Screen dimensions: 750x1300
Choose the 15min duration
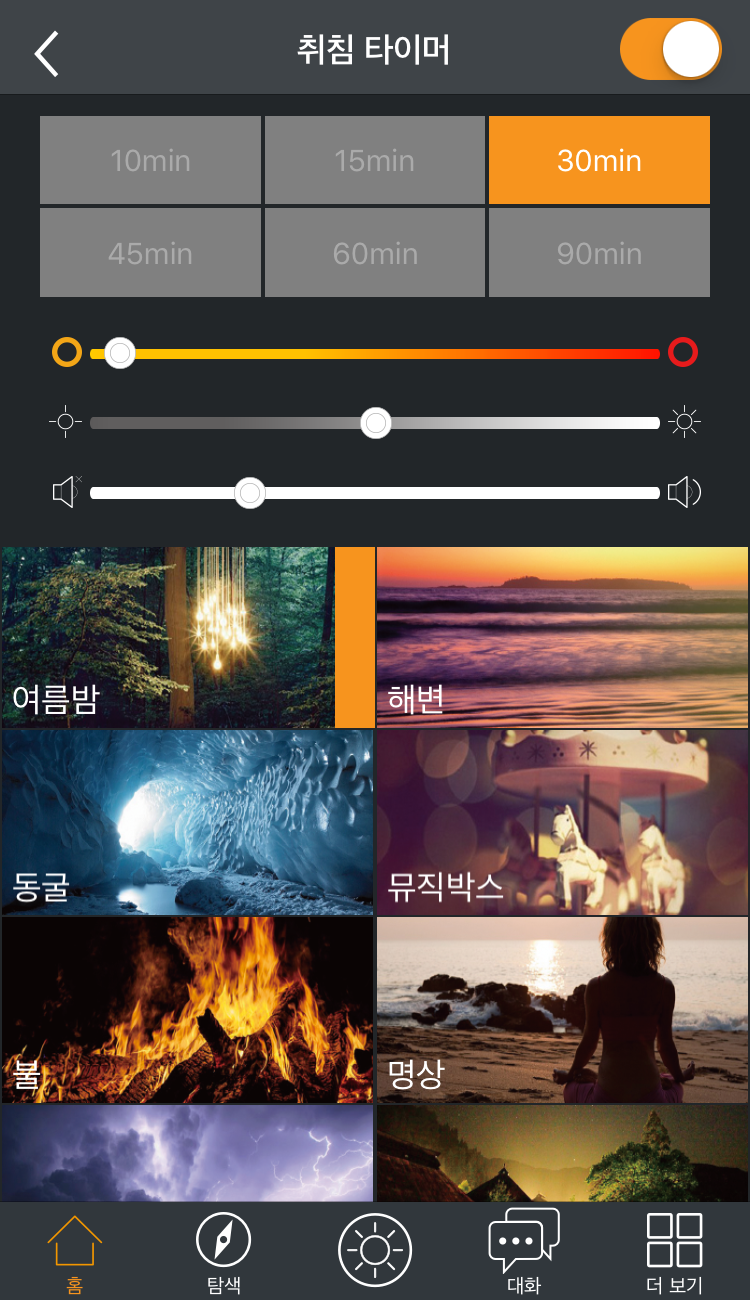[x=375, y=160]
